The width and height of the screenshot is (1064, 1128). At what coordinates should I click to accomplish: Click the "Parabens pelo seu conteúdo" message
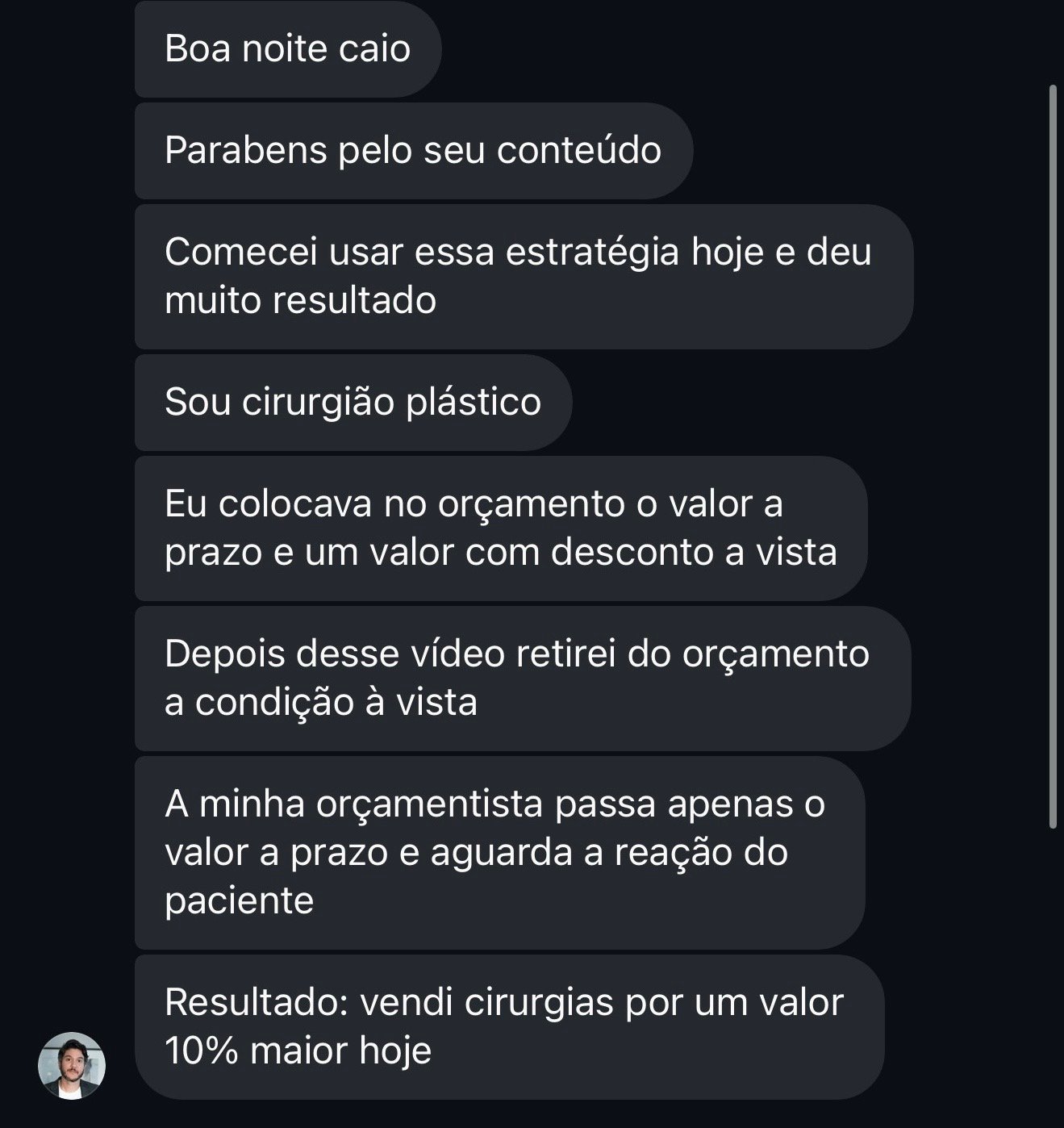414,149
